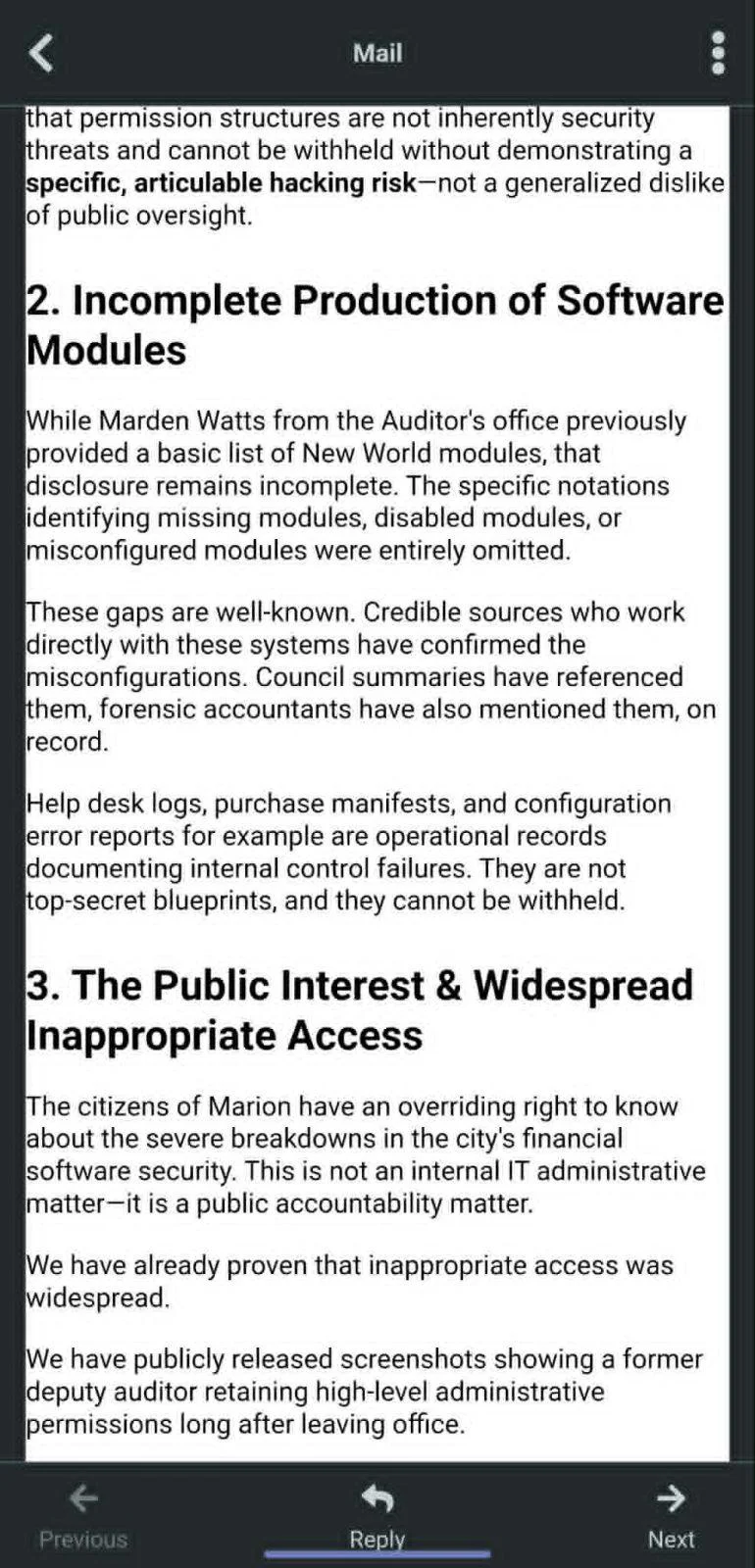Go to the Previous message

click(83, 1515)
